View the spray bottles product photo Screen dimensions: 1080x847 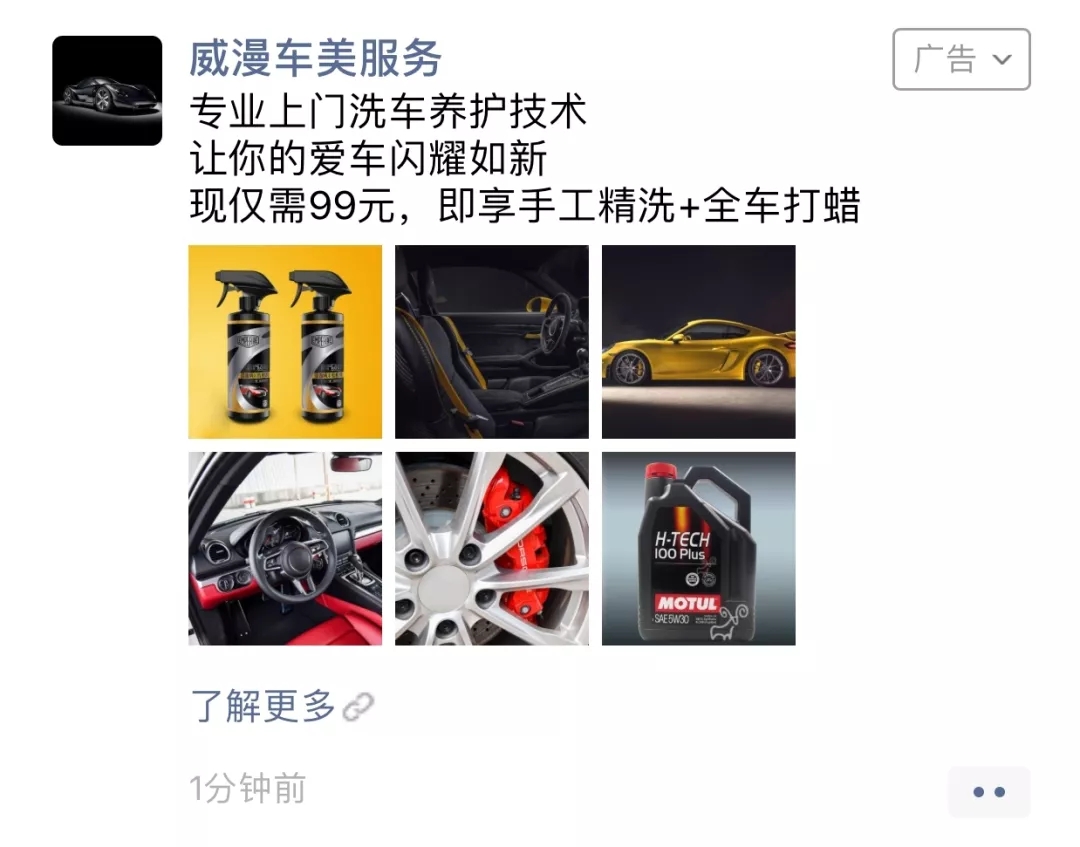pyautogui.click(x=285, y=341)
